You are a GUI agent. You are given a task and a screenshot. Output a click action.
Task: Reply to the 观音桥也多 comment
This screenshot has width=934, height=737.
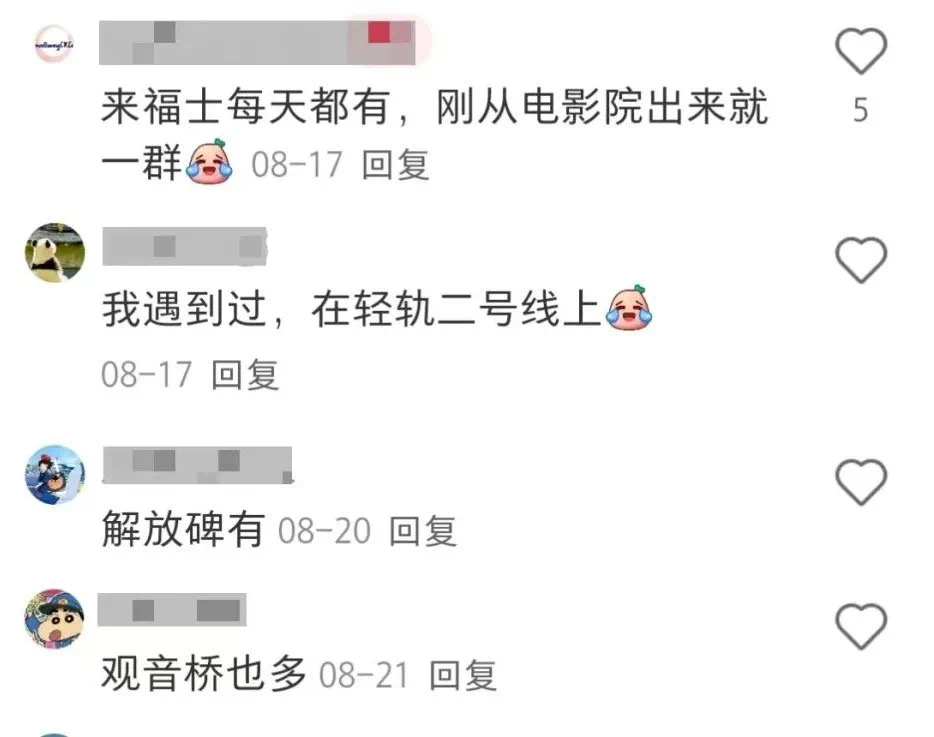[x=463, y=676]
